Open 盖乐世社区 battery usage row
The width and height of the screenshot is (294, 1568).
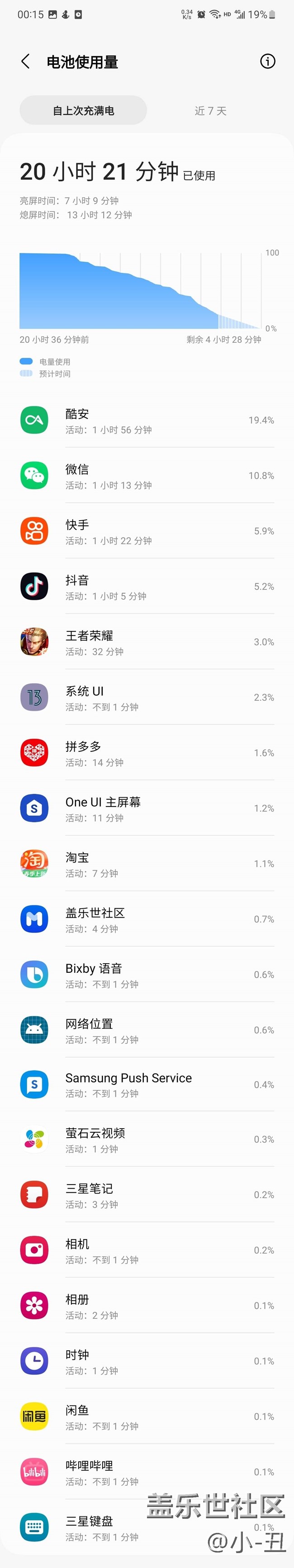(x=147, y=919)
